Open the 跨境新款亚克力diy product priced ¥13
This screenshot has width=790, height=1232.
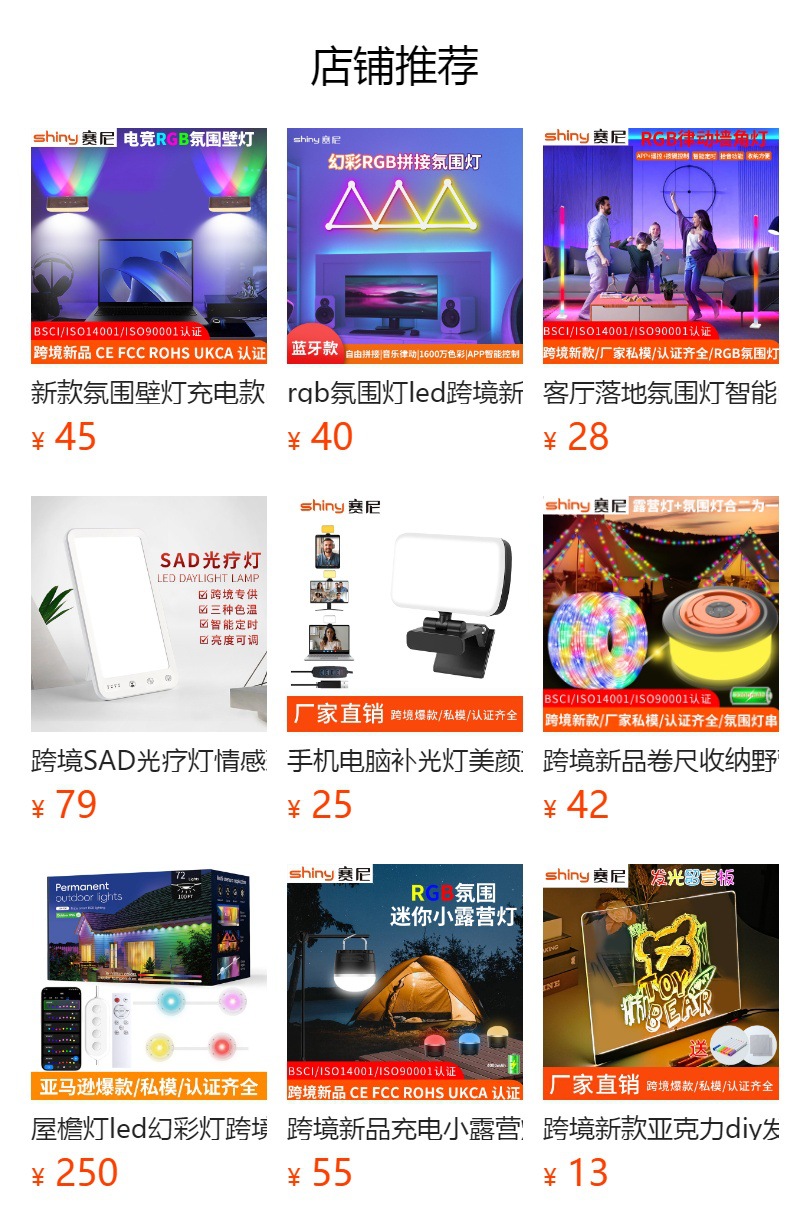pyautogui.click(x=661, y=982)
